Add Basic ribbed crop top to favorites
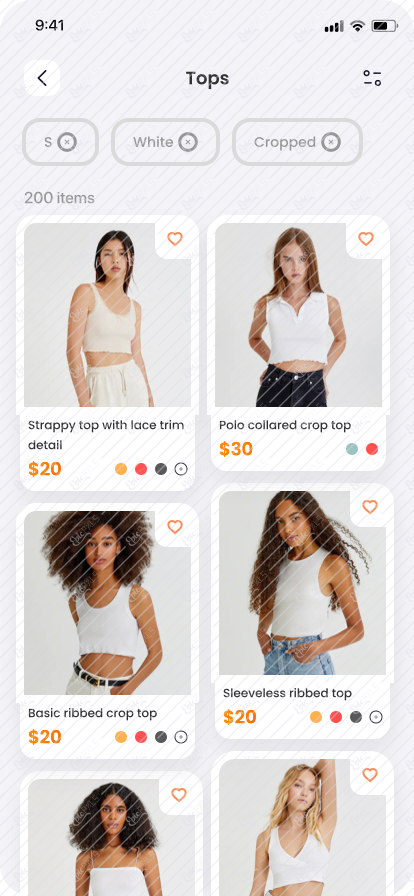 175,527
